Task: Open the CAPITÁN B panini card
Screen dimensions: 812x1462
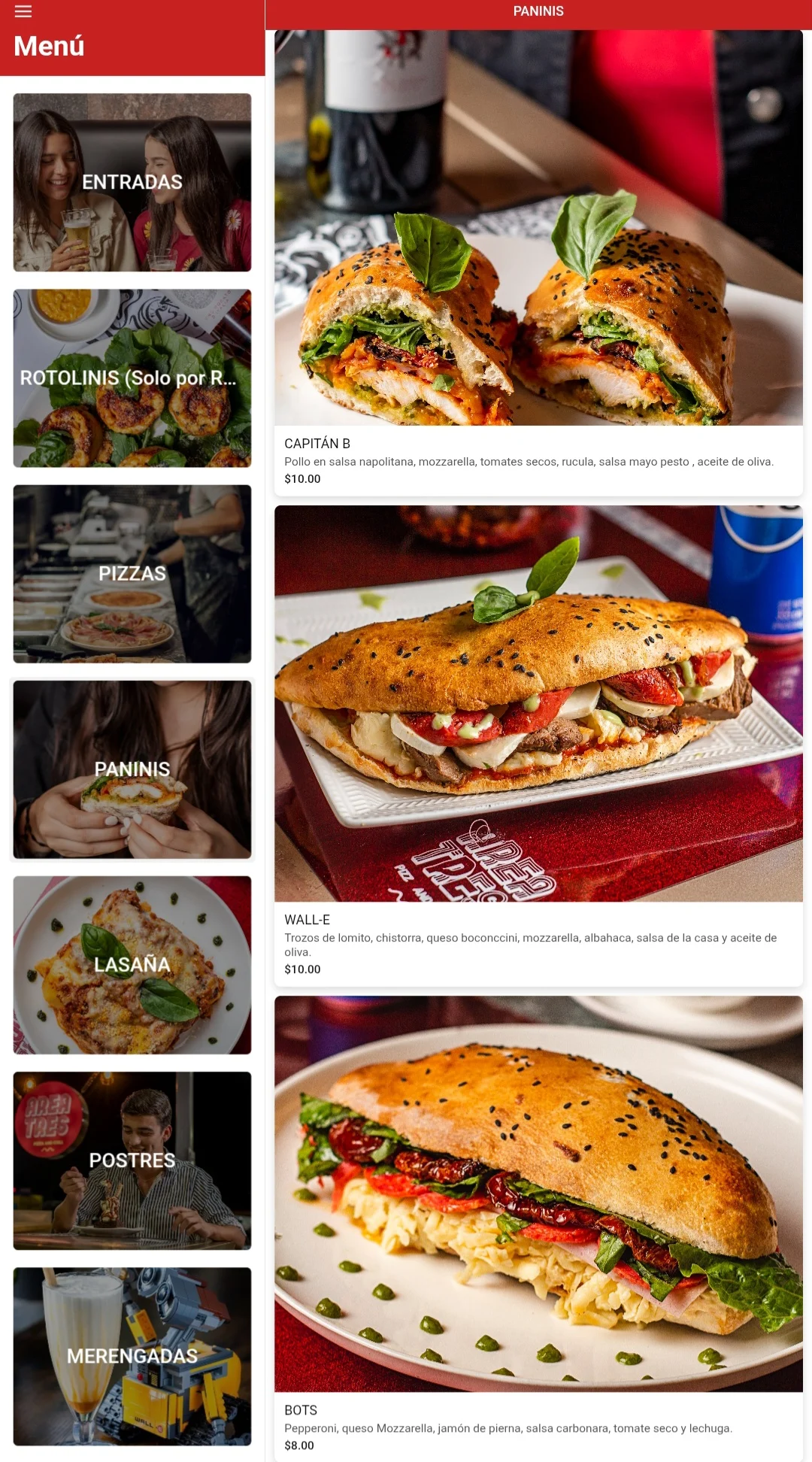Action: (538, 263)
